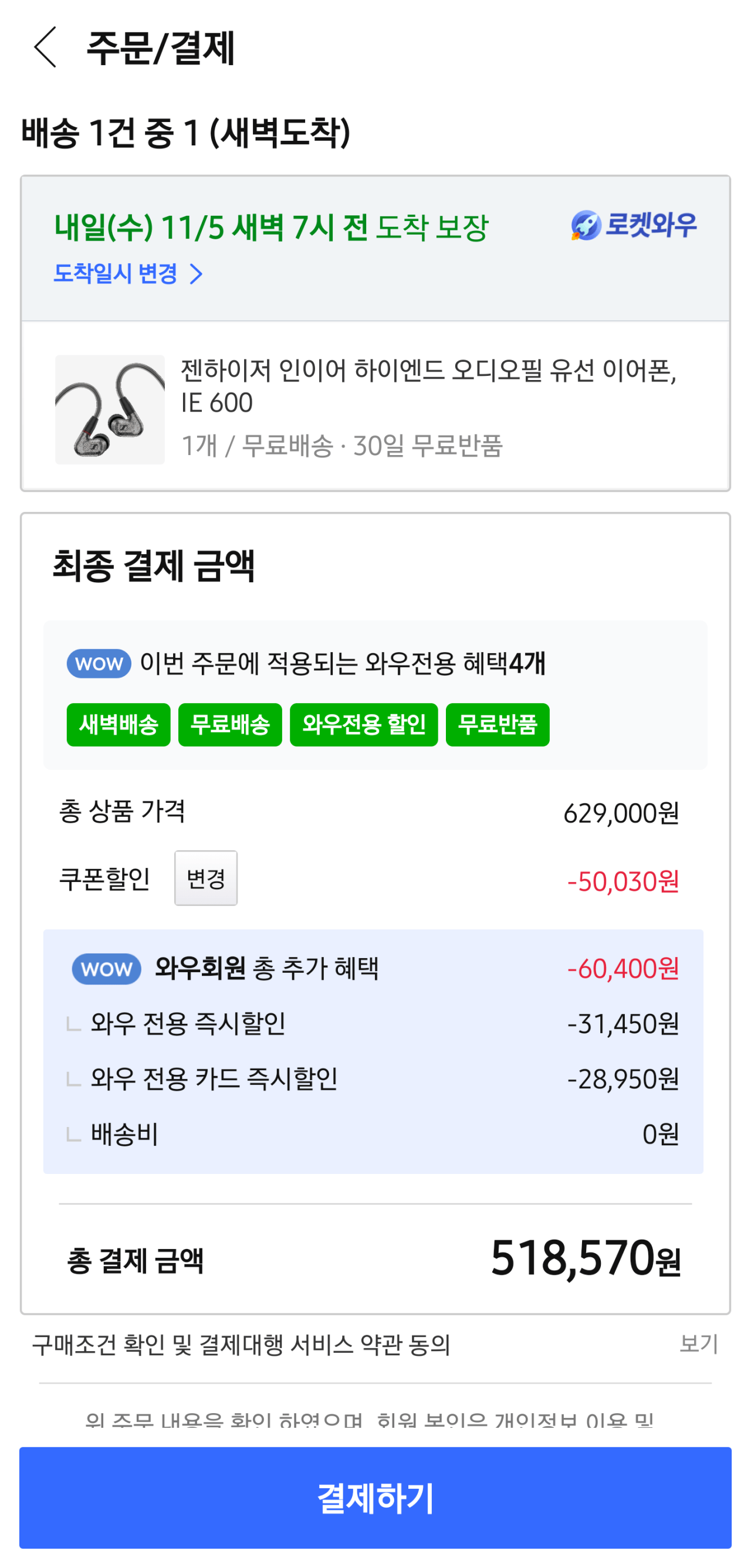
Task: Click 변경 to change applied coupon
Action: [206, 877]
